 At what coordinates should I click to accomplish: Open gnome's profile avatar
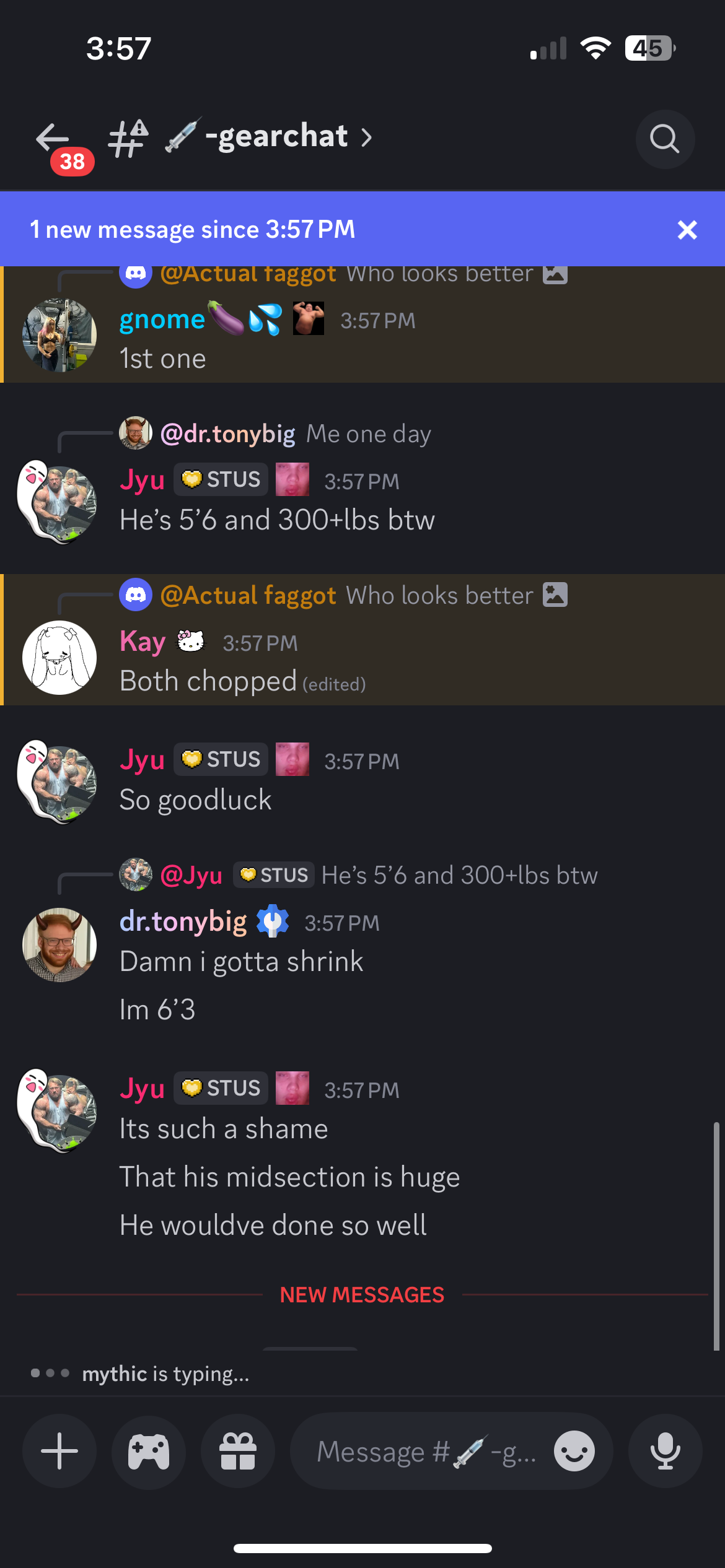(59, 335)
